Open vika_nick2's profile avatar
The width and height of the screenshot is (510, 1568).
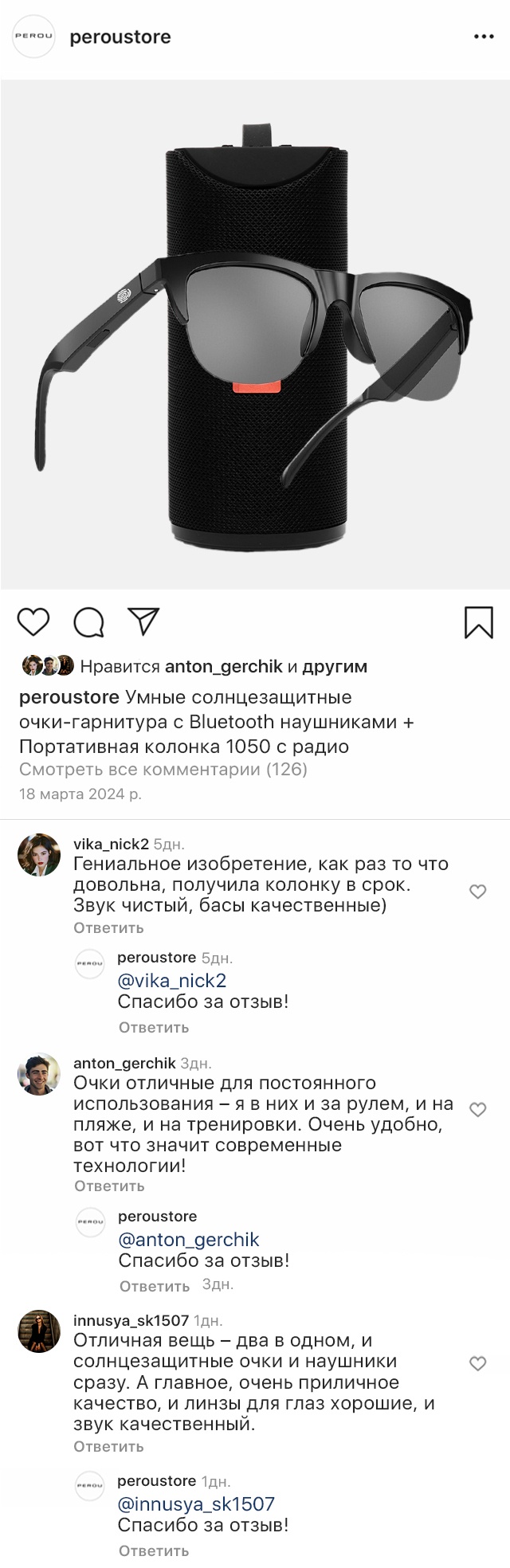pos(39,855)
